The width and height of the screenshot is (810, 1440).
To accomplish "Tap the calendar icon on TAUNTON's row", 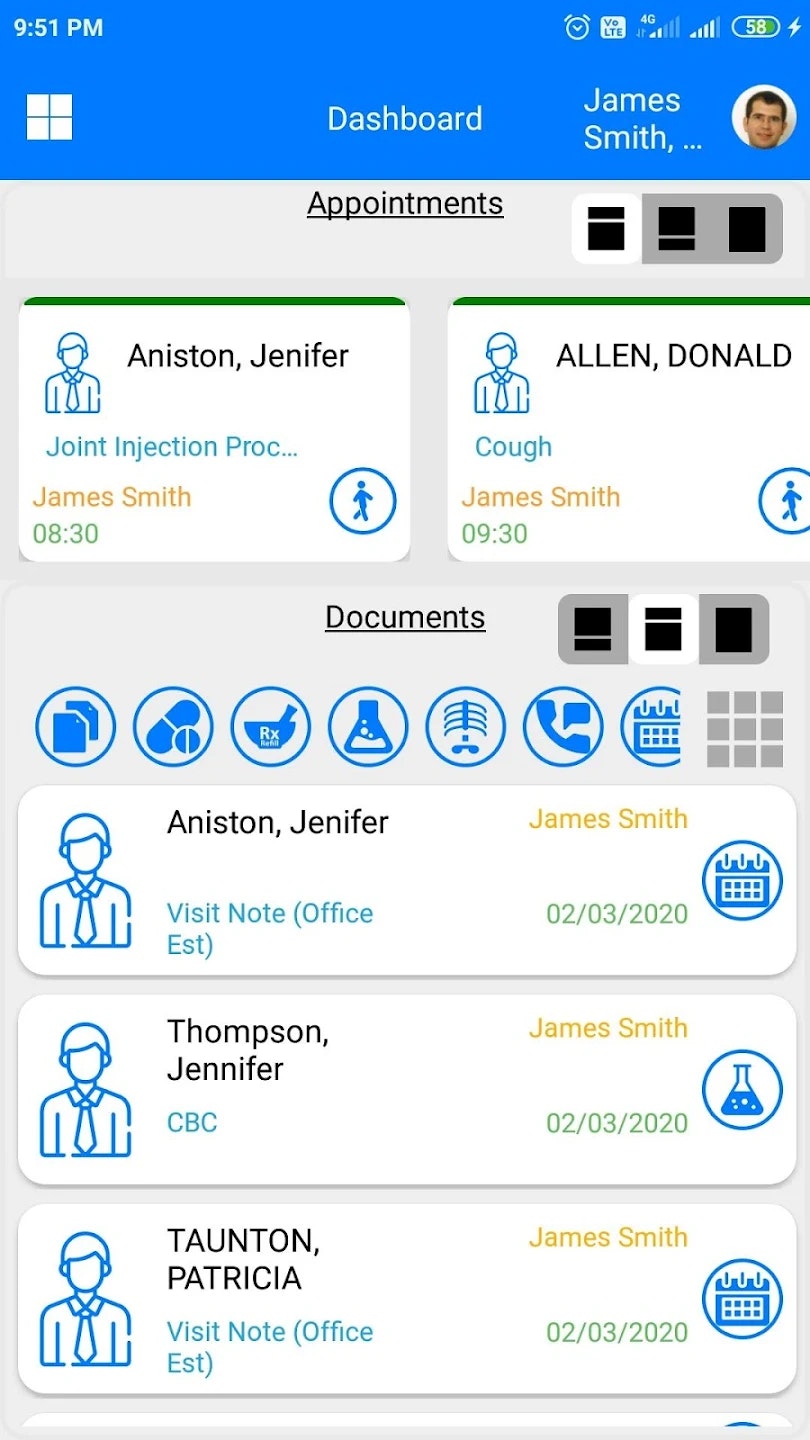I will (742, 1298).
